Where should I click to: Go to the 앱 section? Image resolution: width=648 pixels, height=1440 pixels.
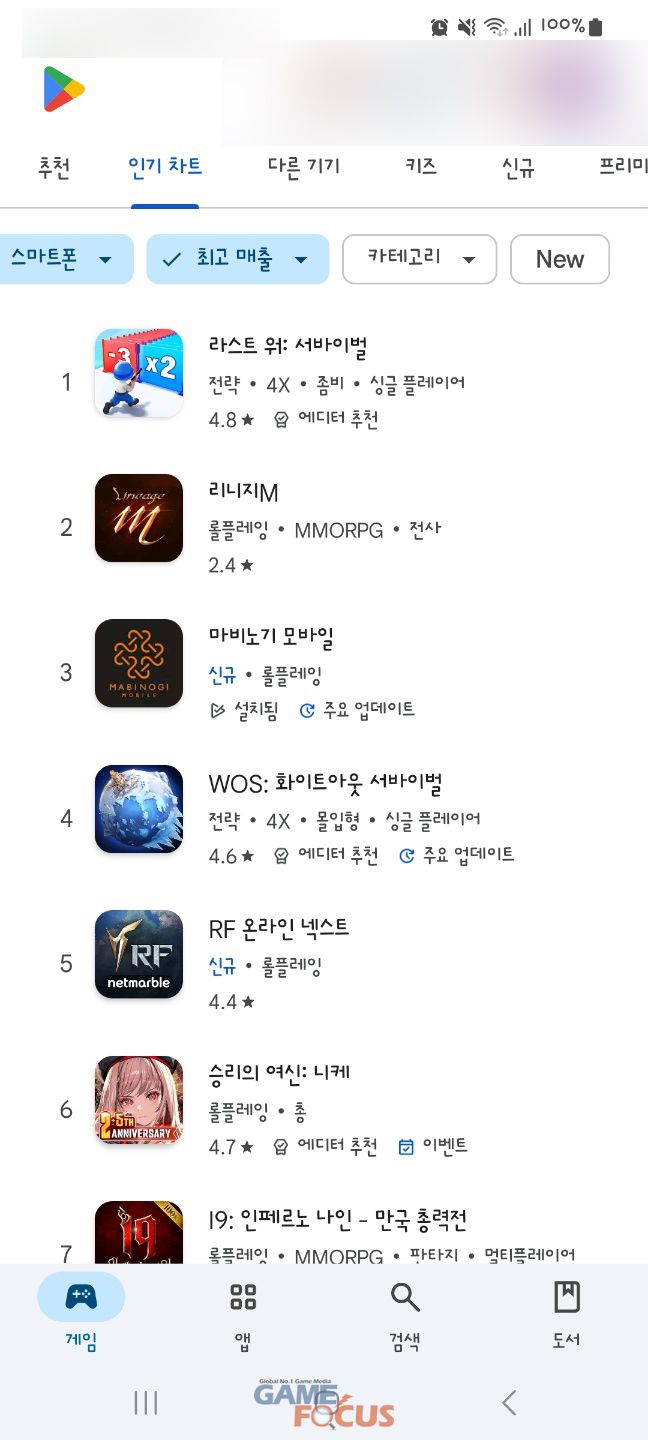(243, 1313)
